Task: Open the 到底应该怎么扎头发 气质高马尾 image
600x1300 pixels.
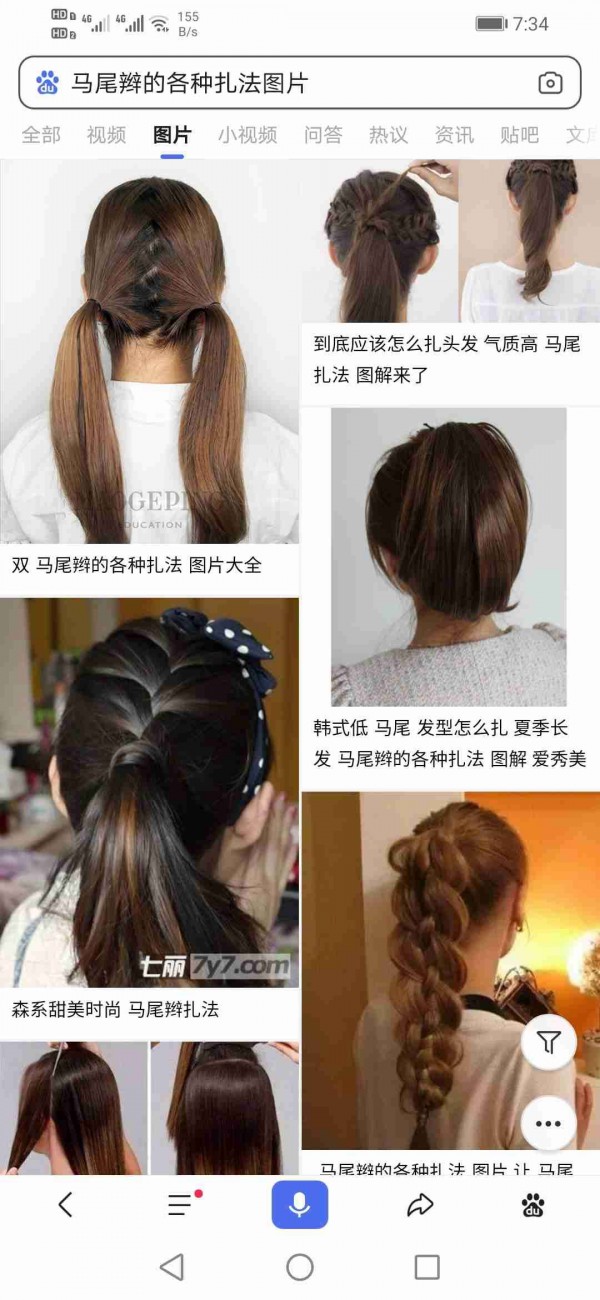Action: (450, 240)
